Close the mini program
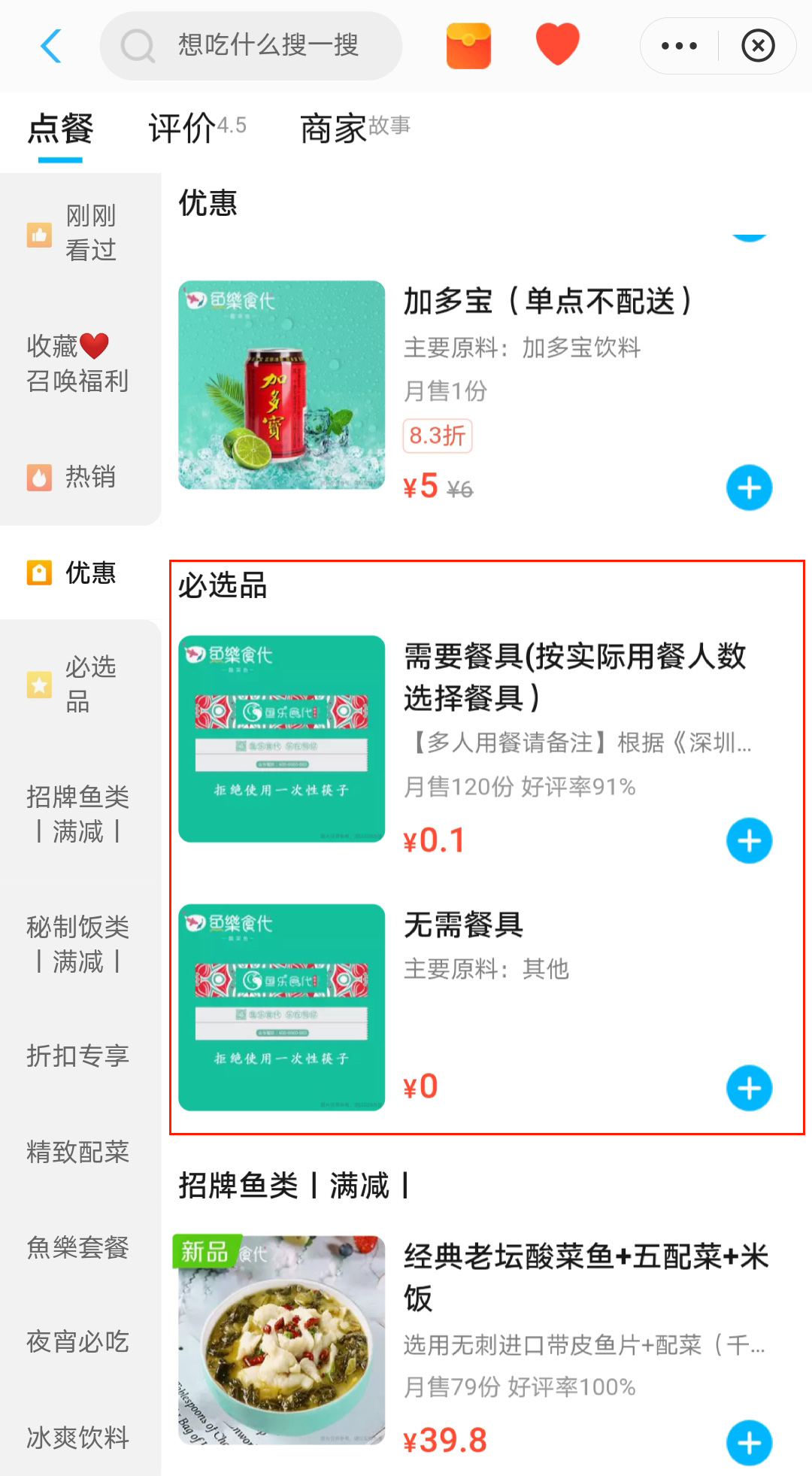This screenshot has height=1476, width=812. 758,46
